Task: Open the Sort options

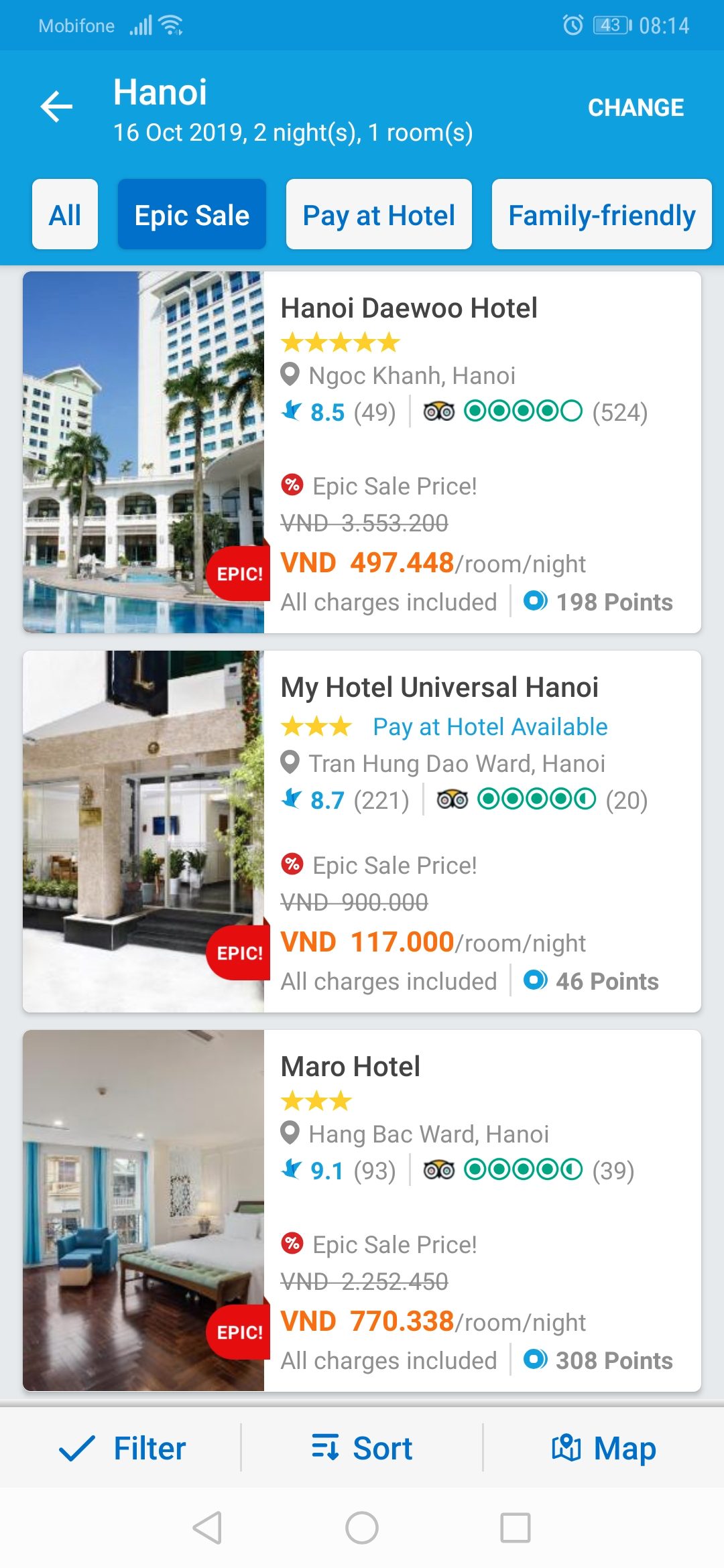Action: click(362, 1448)
